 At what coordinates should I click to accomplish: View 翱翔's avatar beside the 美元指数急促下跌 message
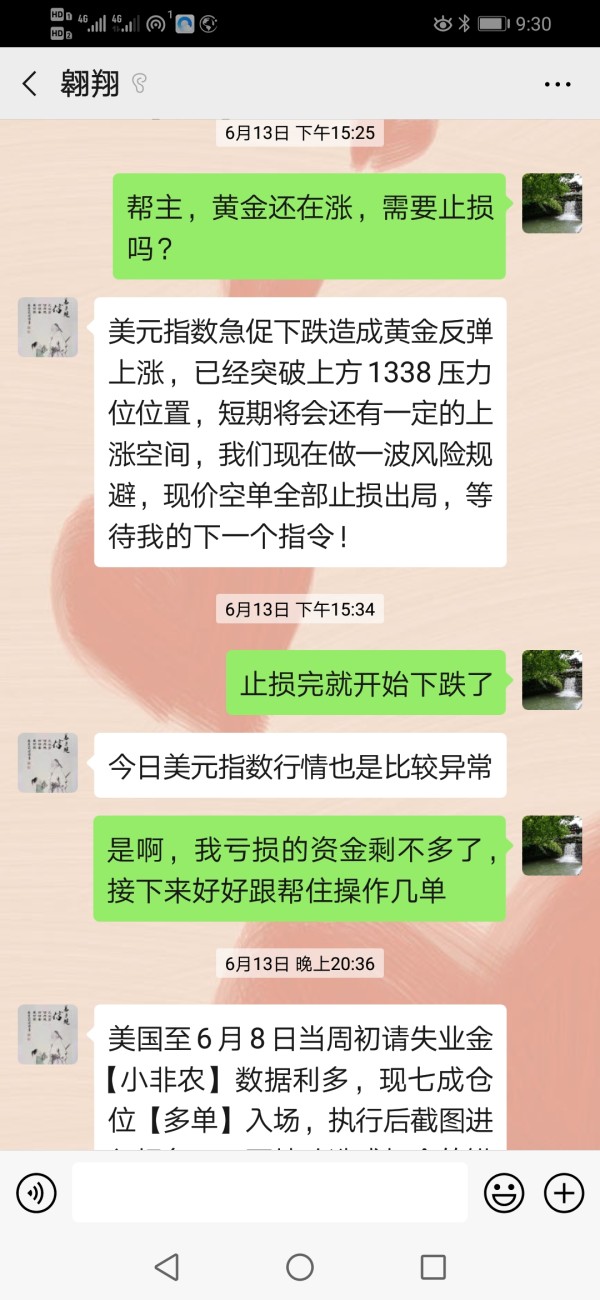pos(48,327)
